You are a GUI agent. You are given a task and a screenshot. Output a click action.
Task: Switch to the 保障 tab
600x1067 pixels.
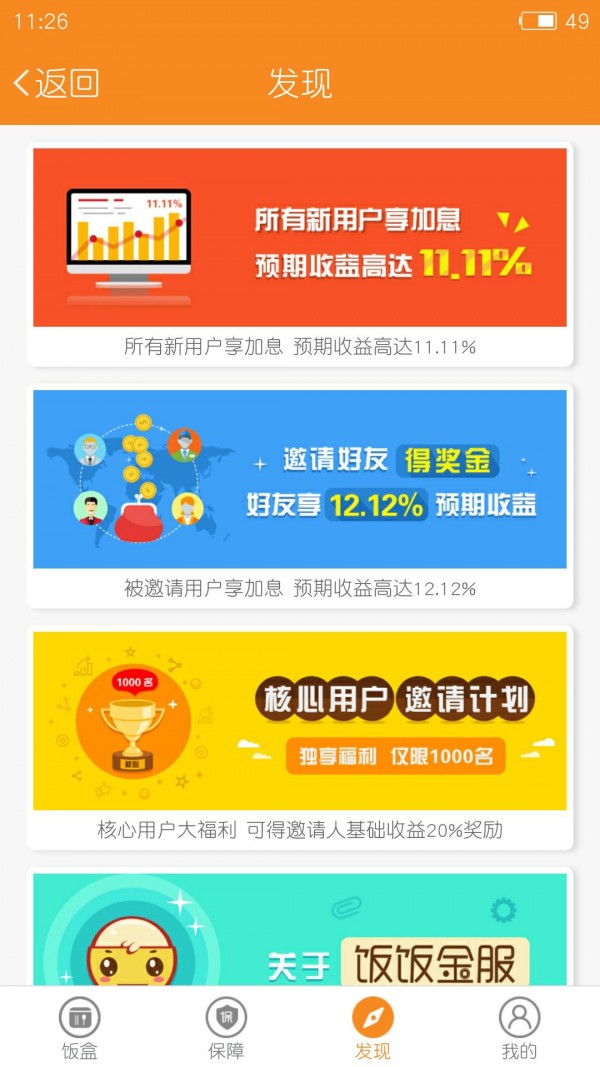pos(226,1028)
